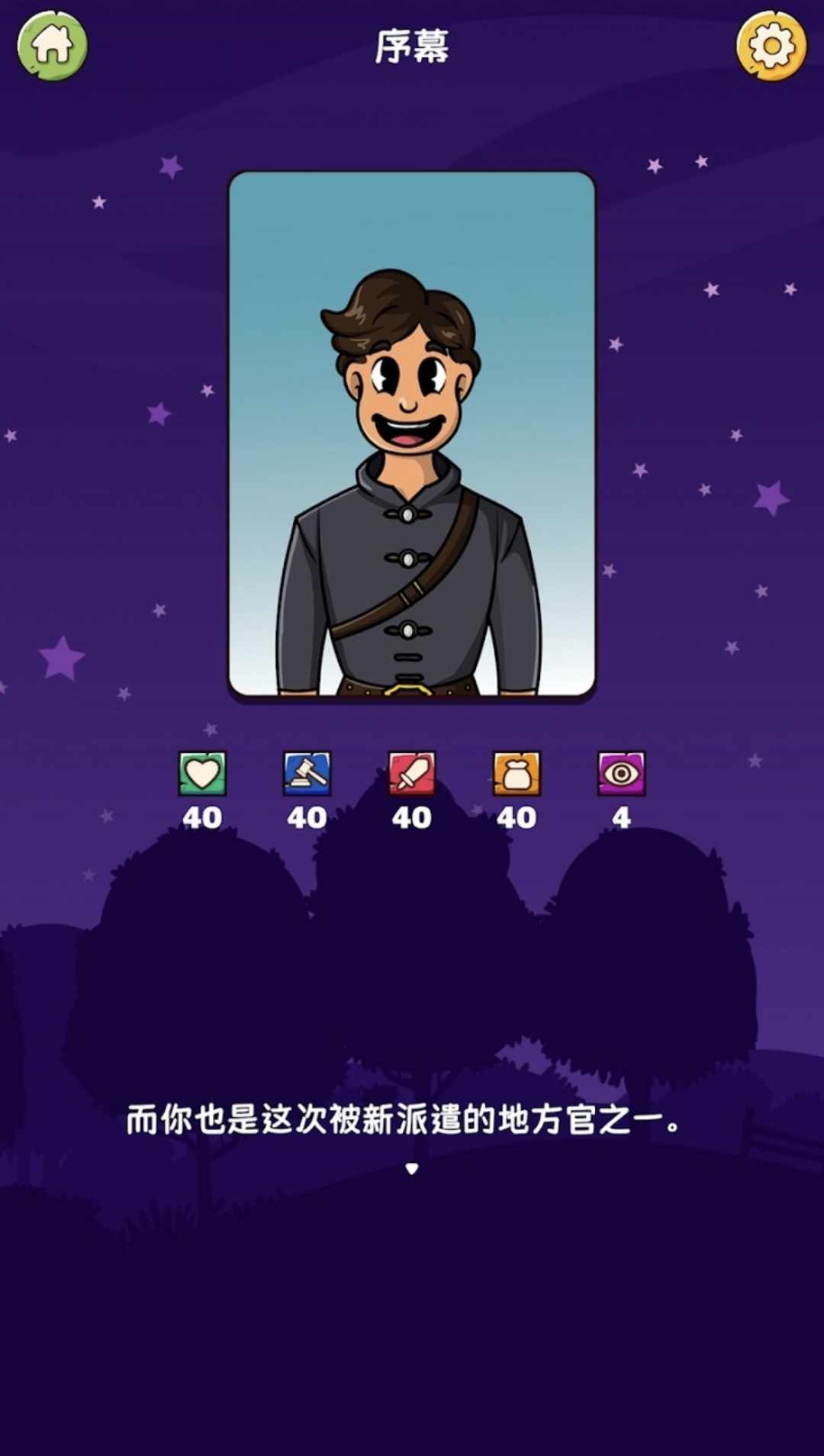Screen dimensions: 824x1456
Task: Advance the dialogue via the heart indicator
Action: click(412, 1168)
